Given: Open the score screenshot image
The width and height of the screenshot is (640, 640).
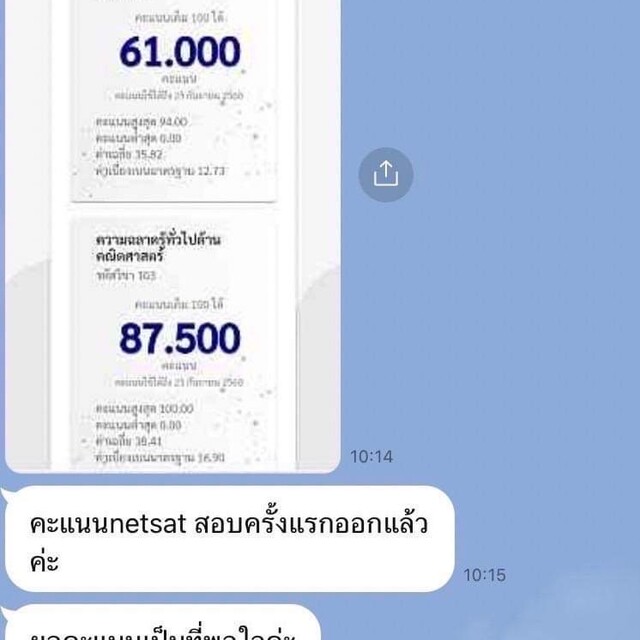Looking at the screenshot, I should pyautogui.click(x=173, y=230).
